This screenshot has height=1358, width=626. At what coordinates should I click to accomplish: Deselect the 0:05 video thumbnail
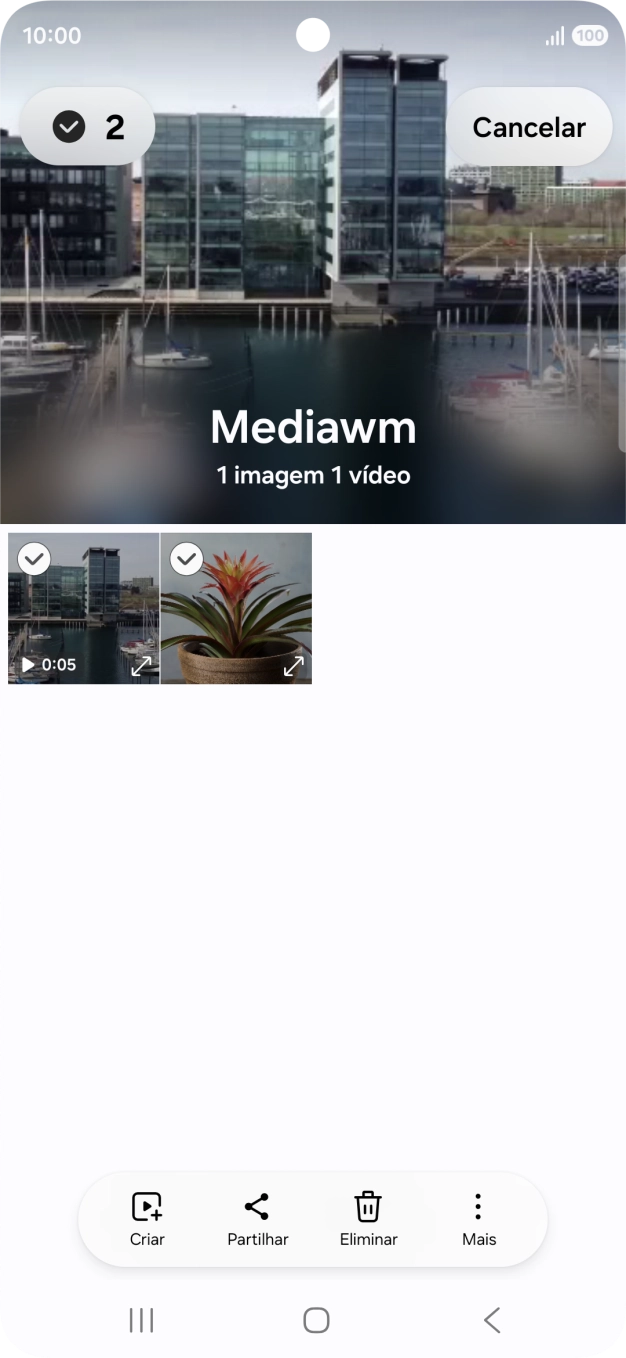(35, 558)
